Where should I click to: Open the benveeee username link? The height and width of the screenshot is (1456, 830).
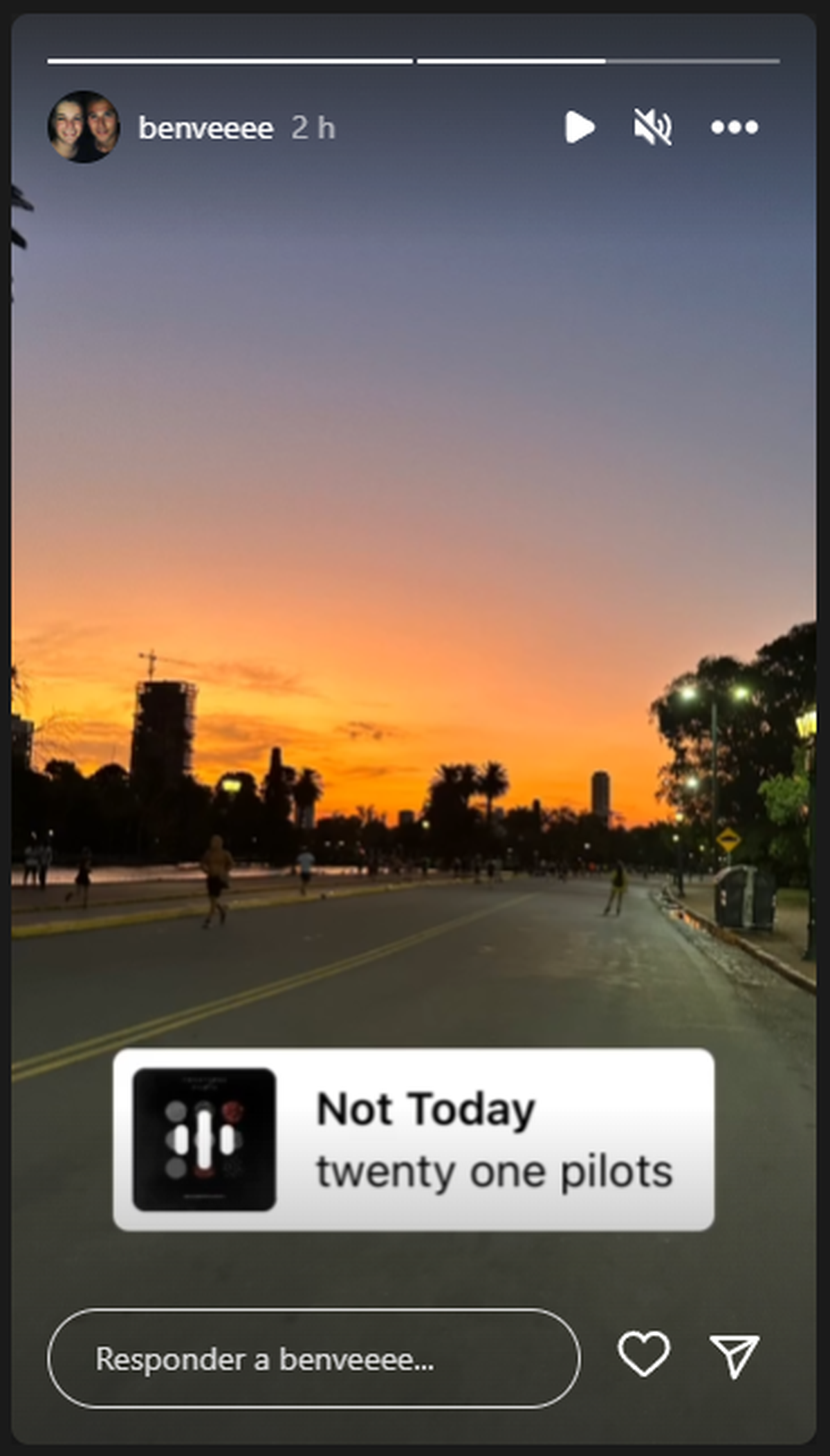(x=205, y=128)
